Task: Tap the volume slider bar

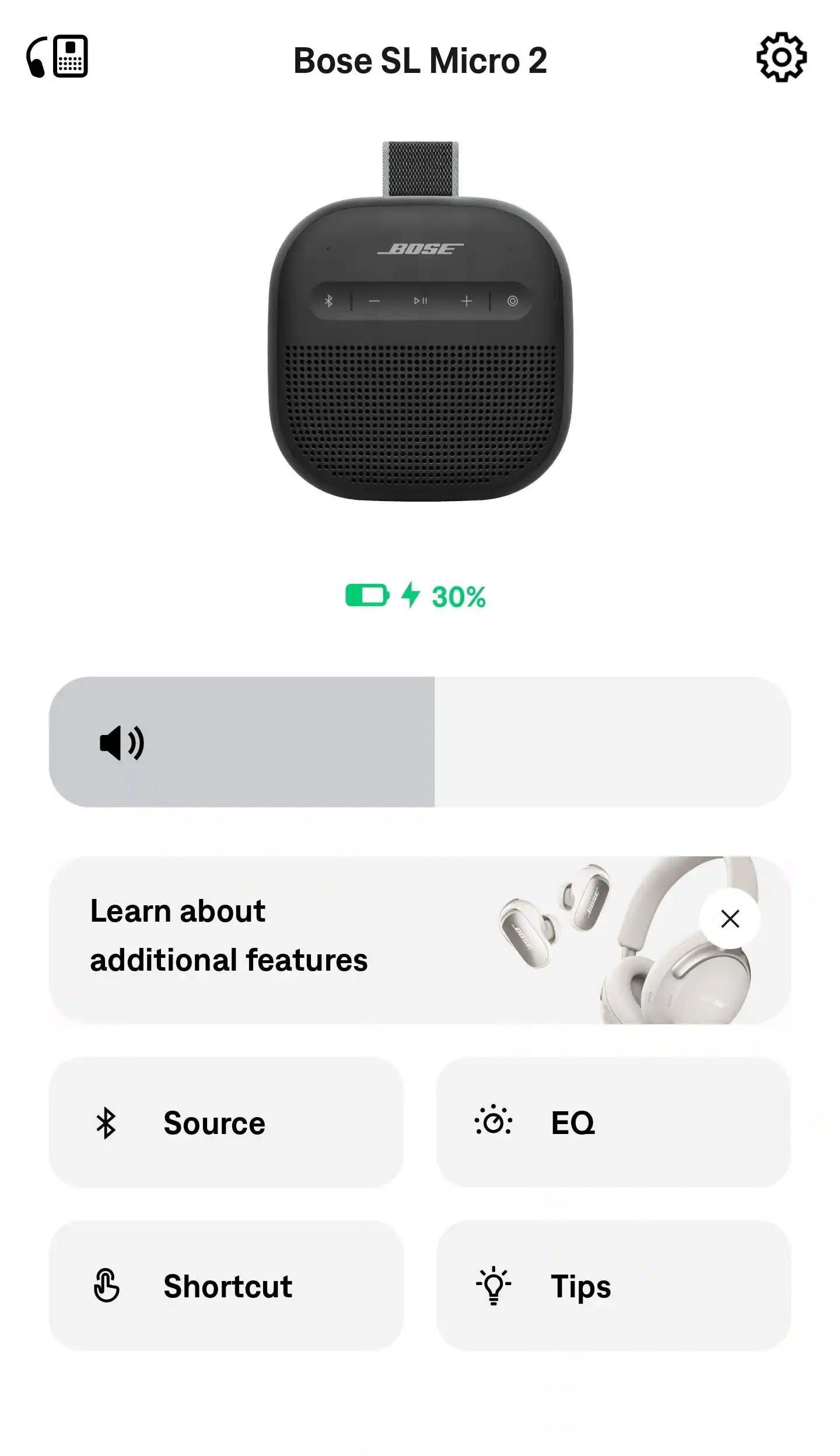Action: tap(420, 742)
